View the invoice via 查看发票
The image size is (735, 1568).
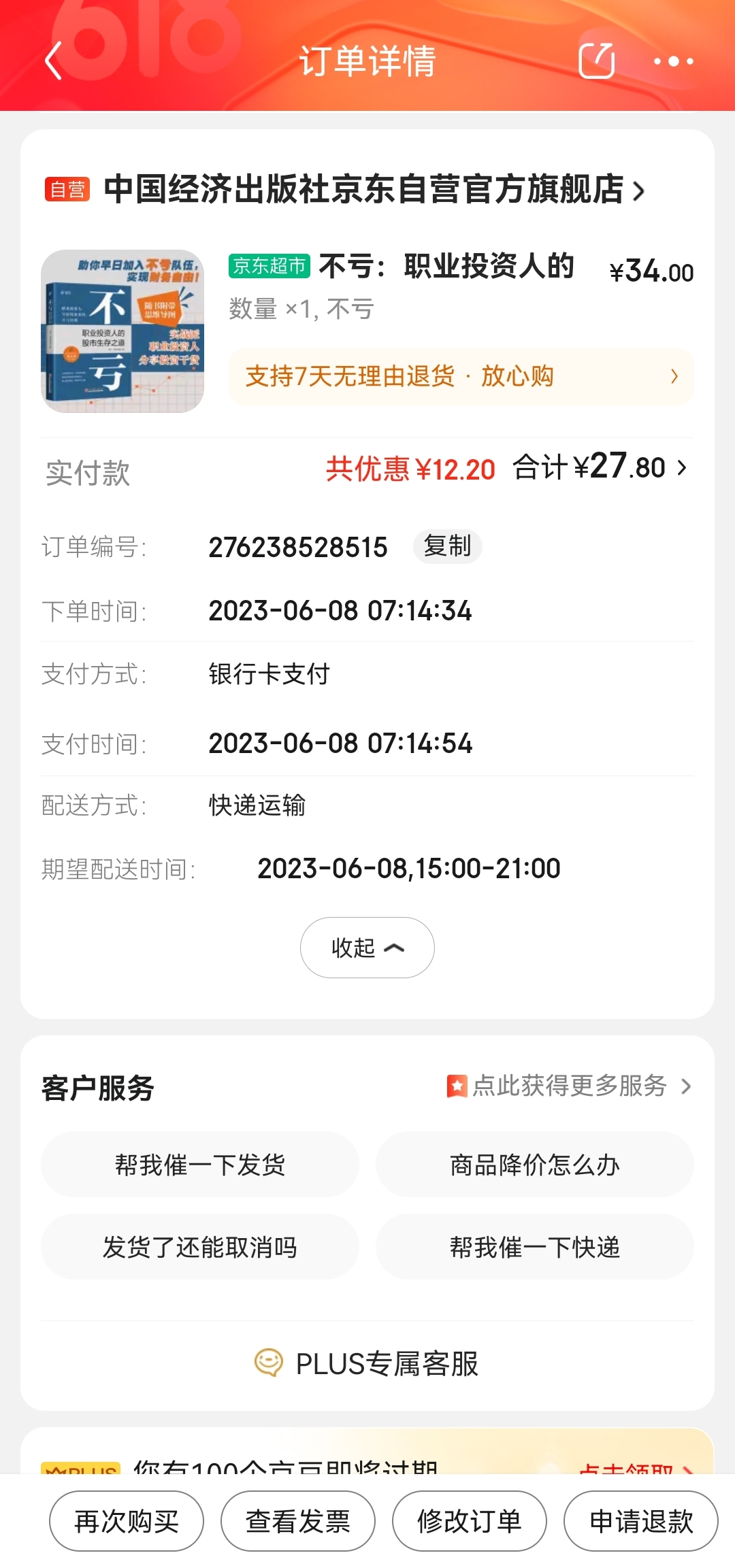coord(298,1522)
